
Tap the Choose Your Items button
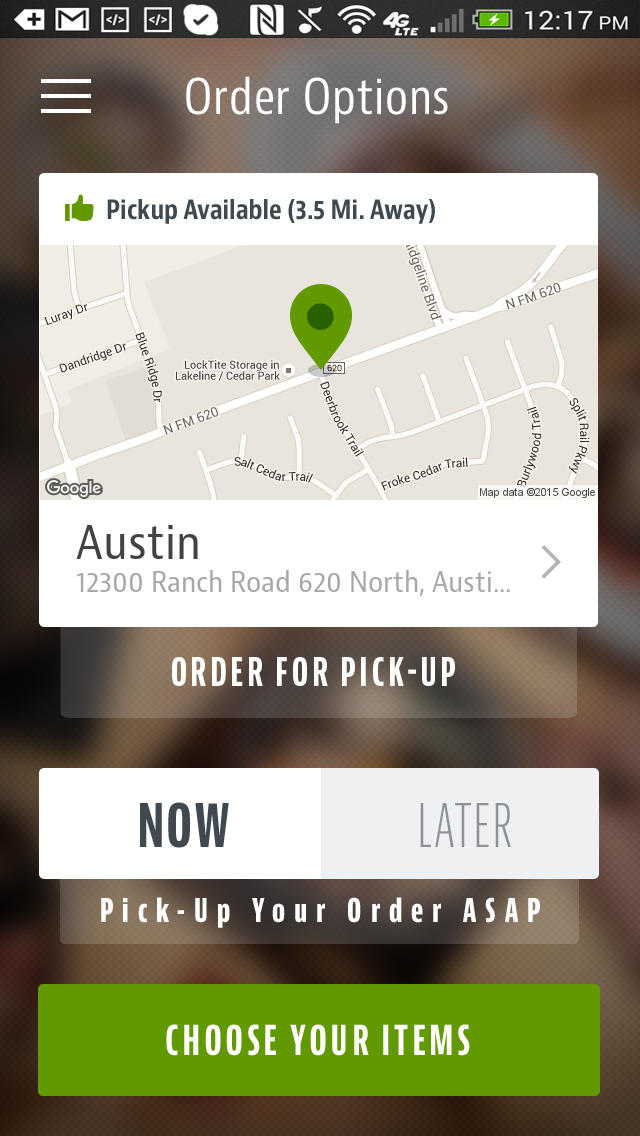click(319, 1040)
